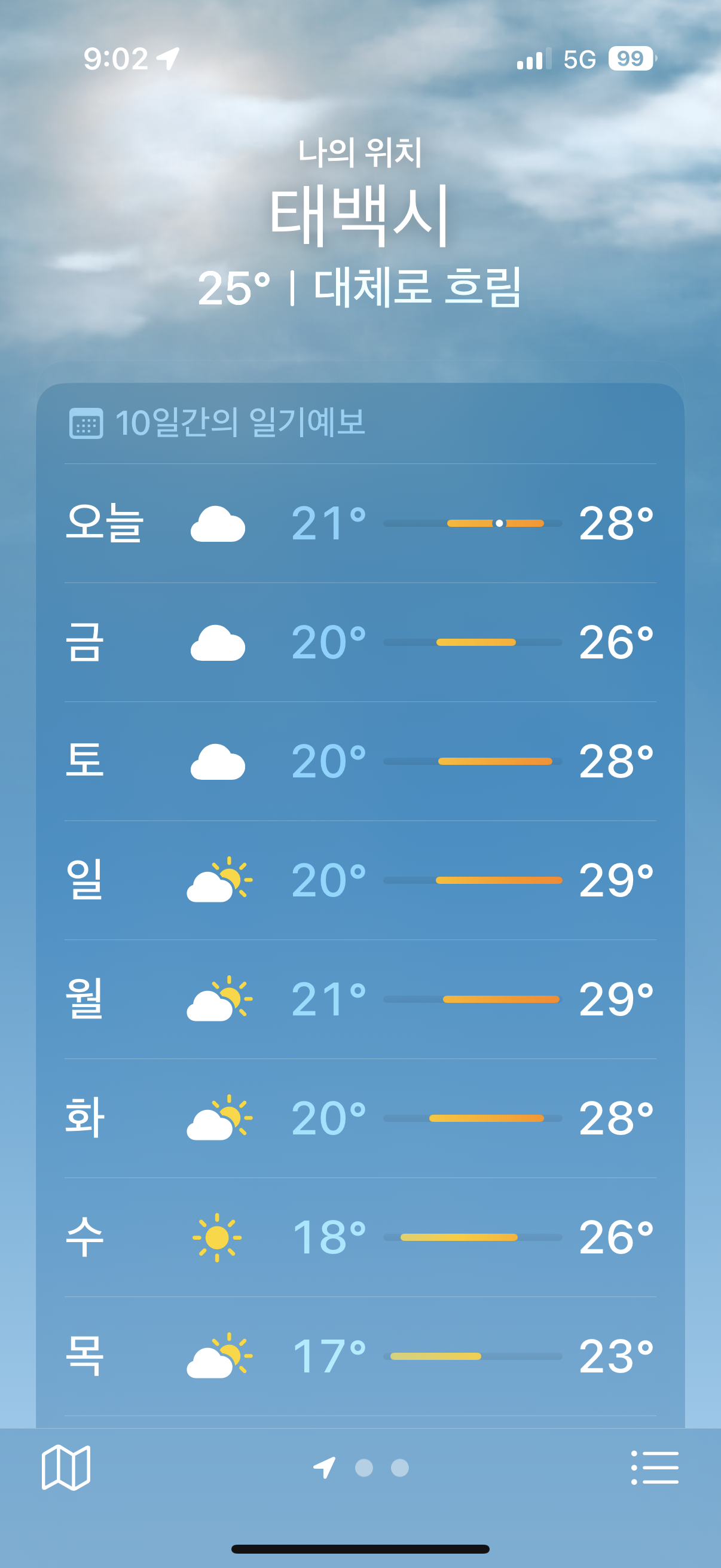Open Friday's forecast row 금
Screen dimensions: 721x1568
click(x=360, y=642)
